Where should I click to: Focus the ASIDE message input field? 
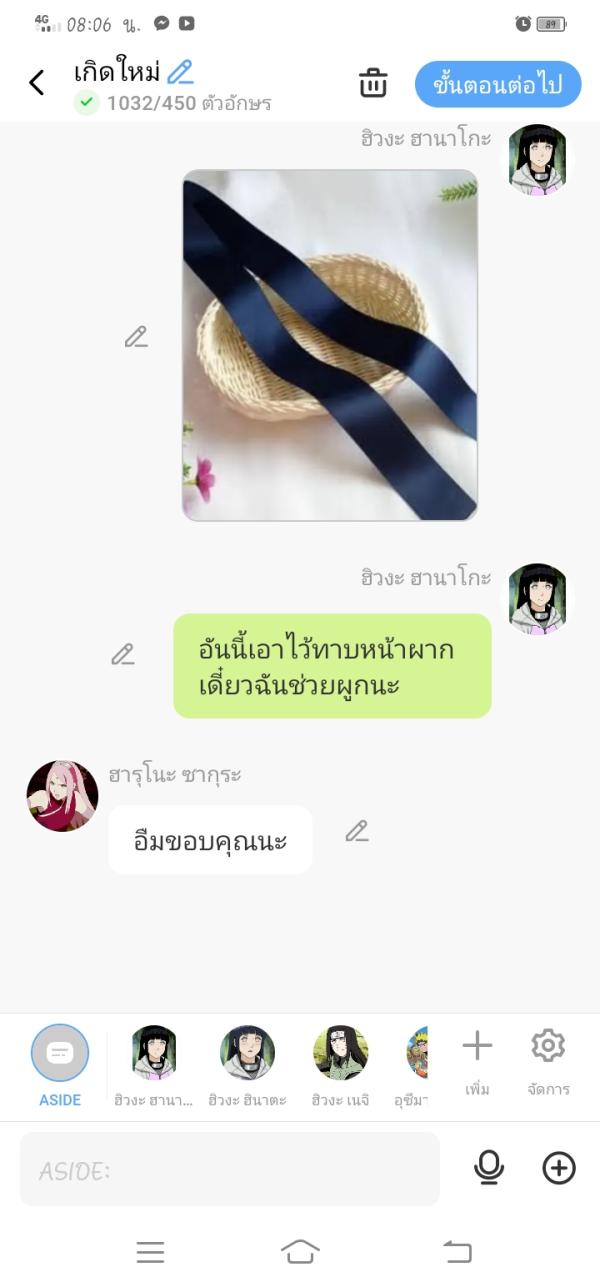pyautogui.click(x=230, y=1169)
